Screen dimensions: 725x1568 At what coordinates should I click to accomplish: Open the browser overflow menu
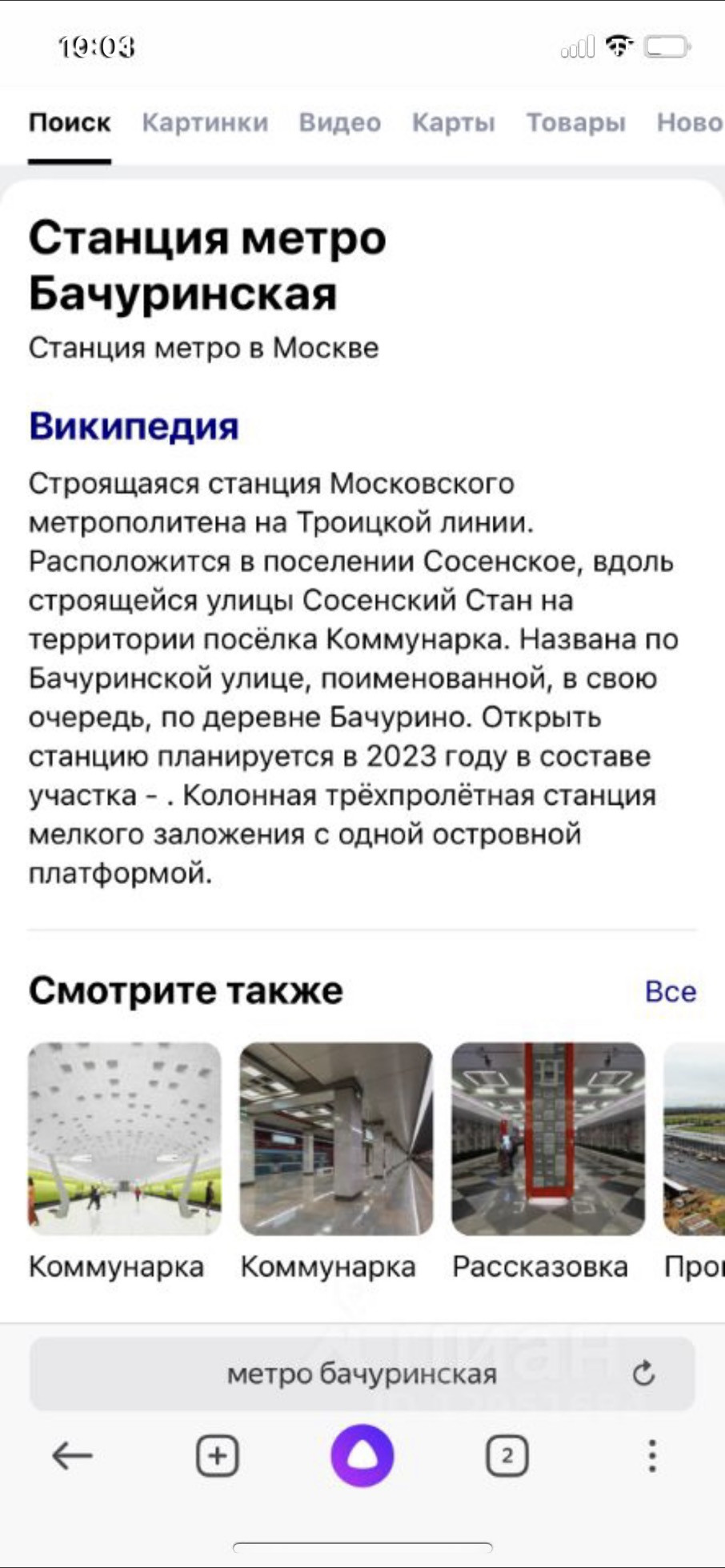652,1455
